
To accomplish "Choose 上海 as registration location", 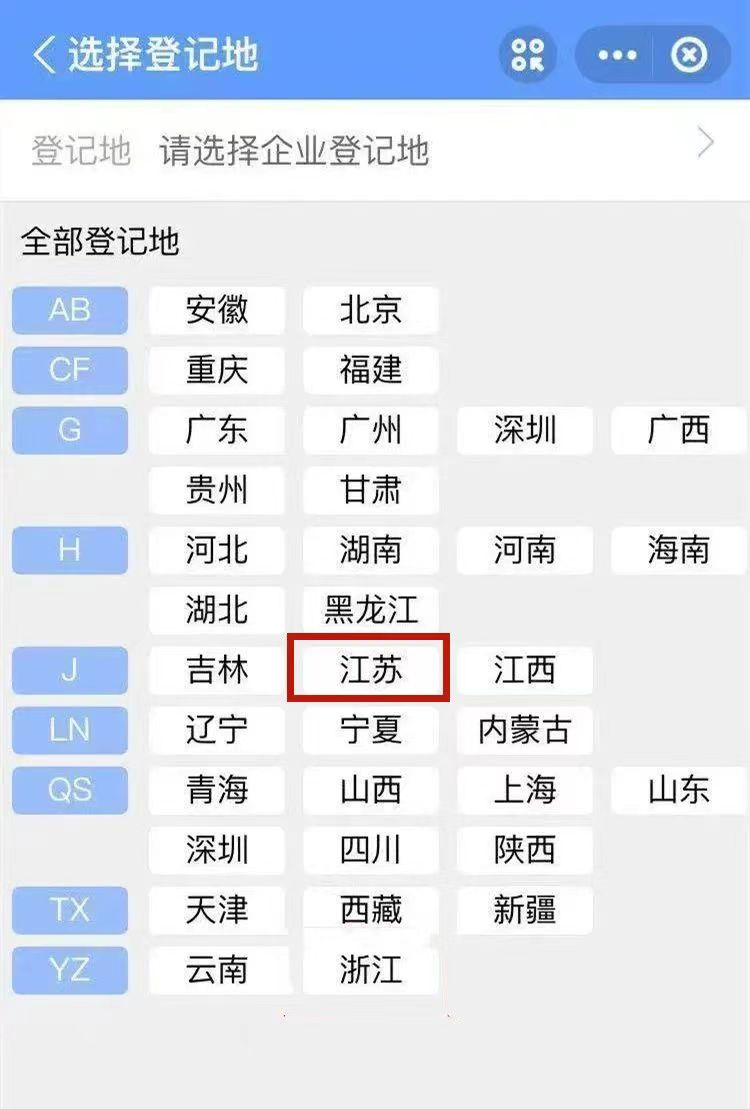I will (524, 790).
